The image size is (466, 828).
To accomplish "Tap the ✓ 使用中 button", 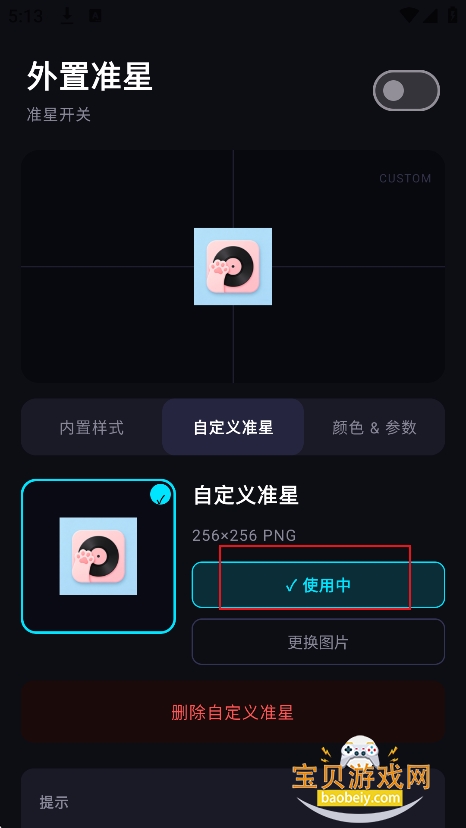I will click(x=318, y=585).
